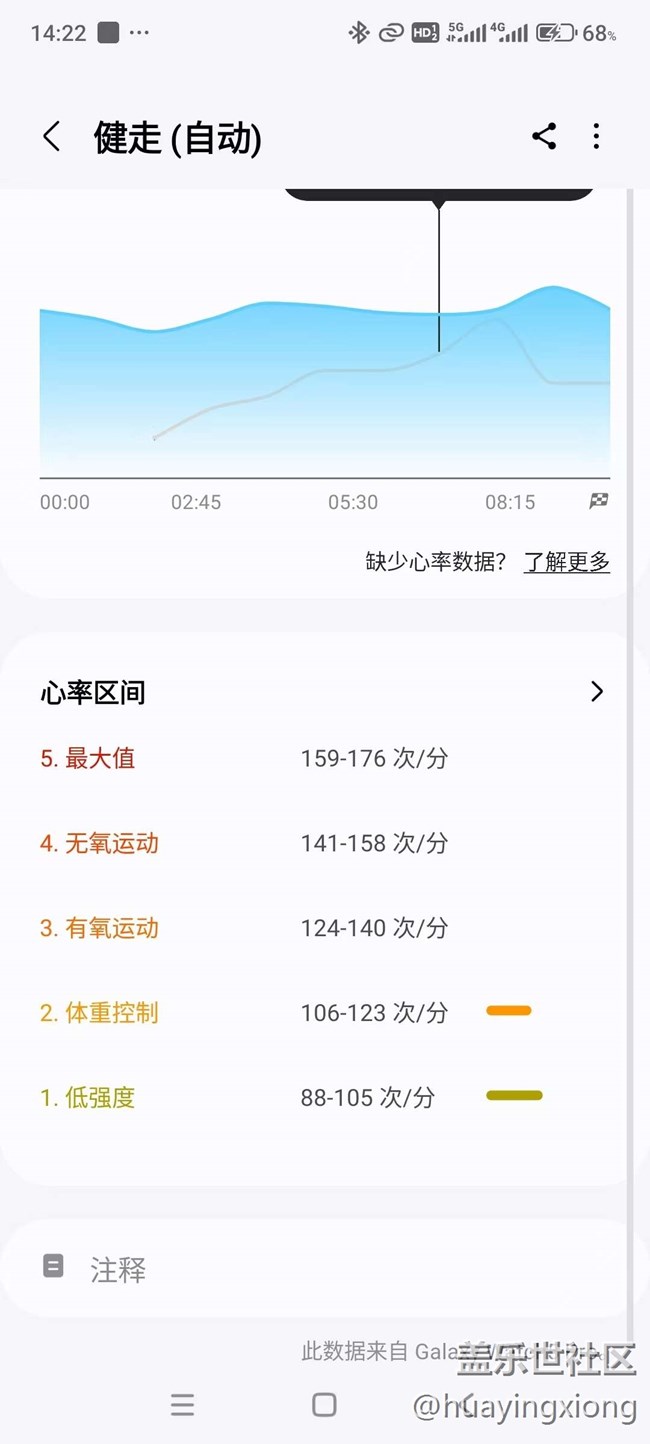Open the recent apps button
The image size is (650, 1444).
pyautogui.click(x=182, y=1405)
